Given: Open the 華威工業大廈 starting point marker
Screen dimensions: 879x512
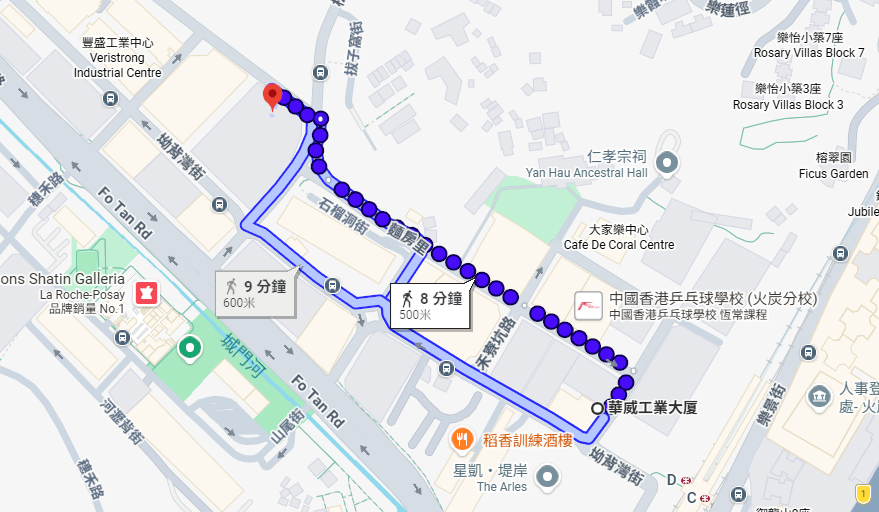Looking at the screenshot, I should click(597, 408).
